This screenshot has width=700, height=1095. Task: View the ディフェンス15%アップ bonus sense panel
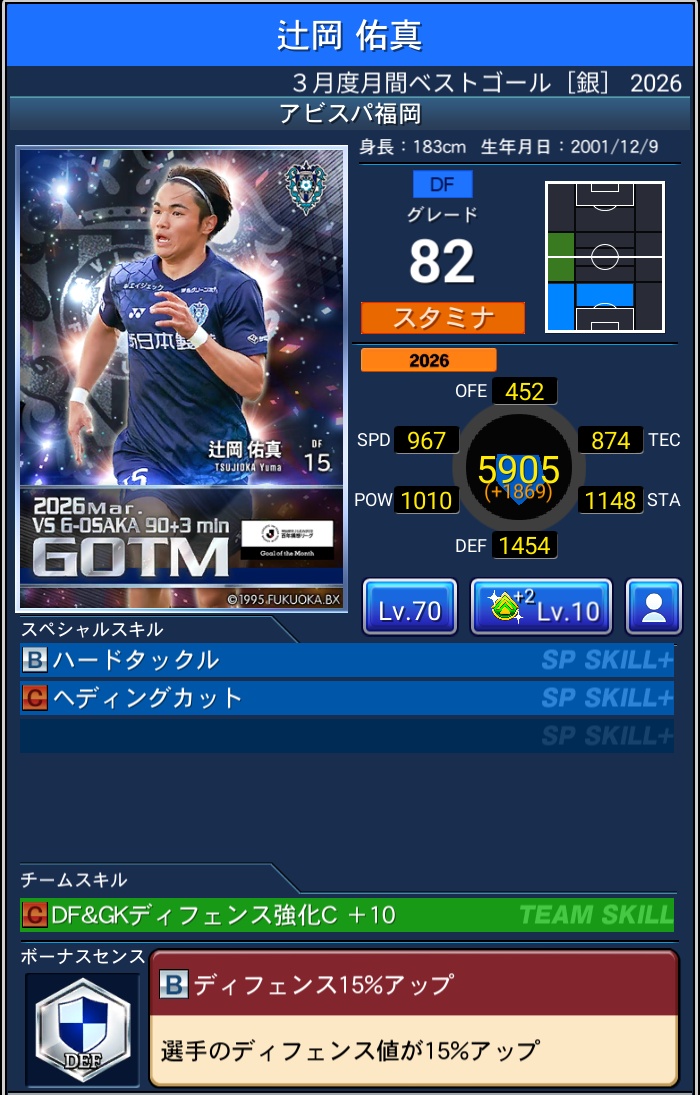(x=414, y=1017)
